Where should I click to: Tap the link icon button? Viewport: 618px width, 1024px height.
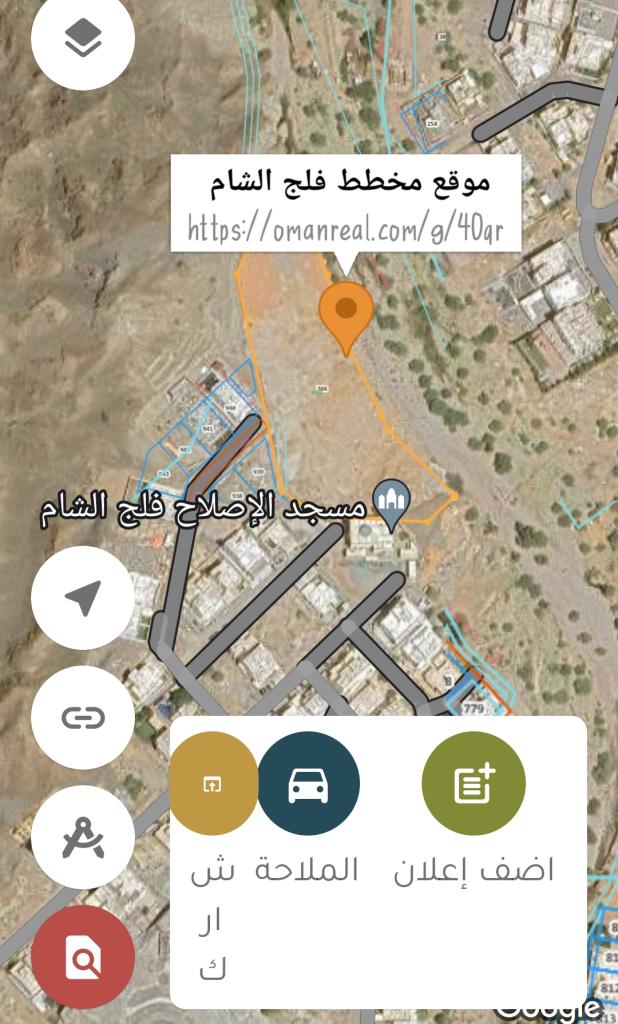coord(83,717)
